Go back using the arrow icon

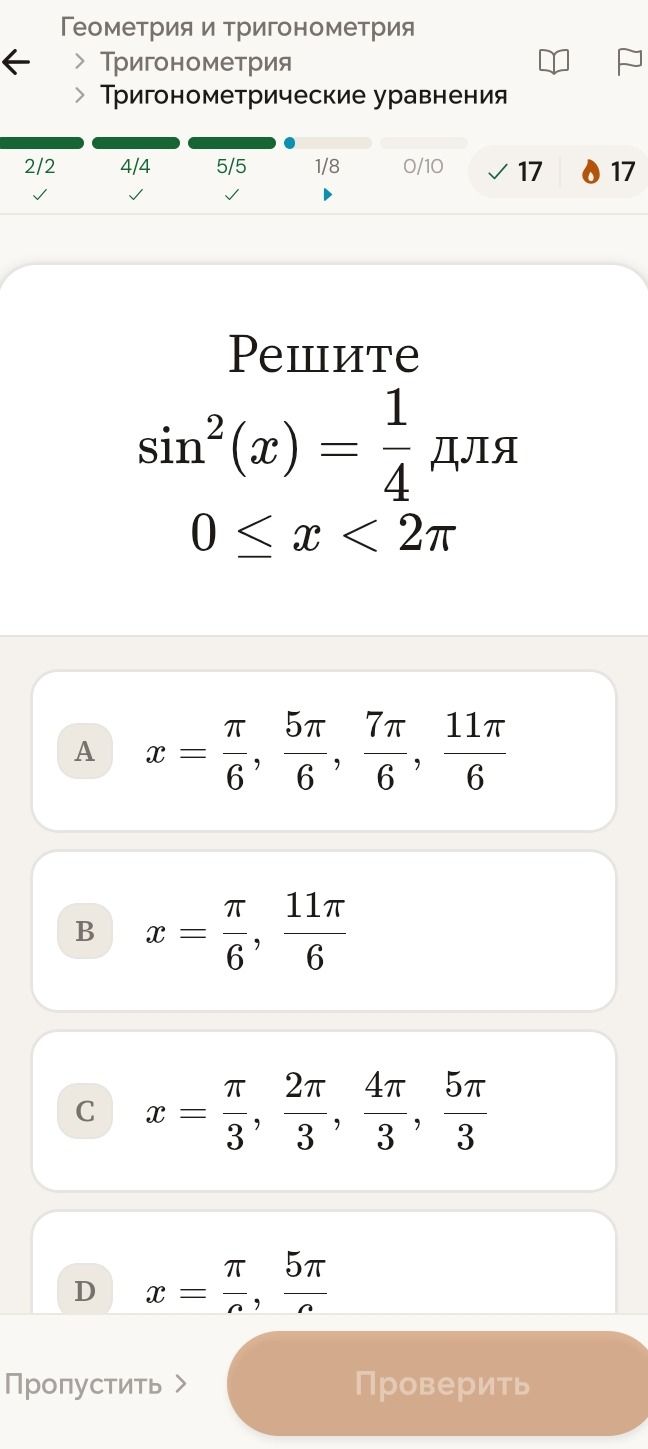pos(17,62)
